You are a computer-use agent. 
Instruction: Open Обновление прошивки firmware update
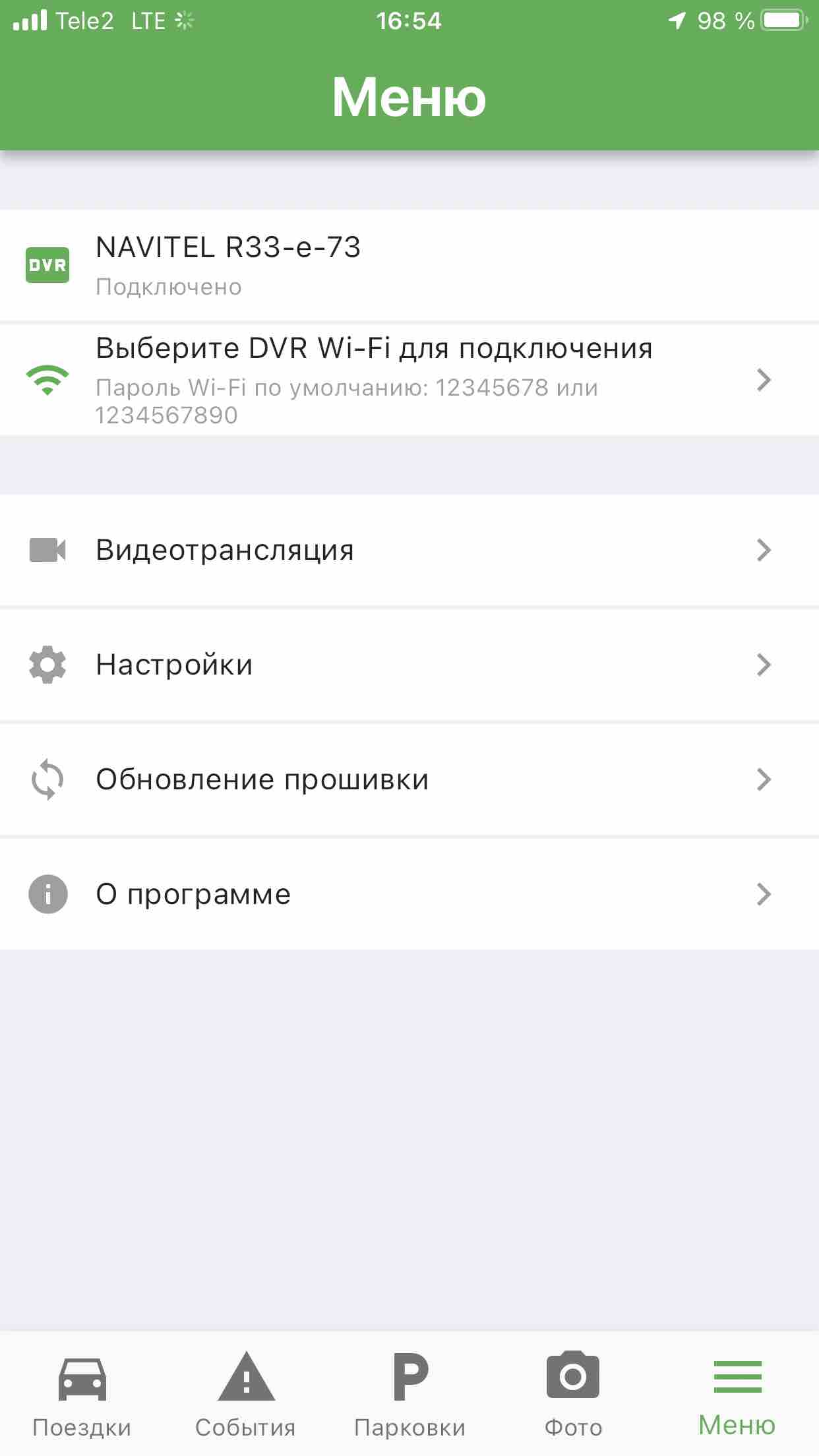click(x=409, y=779)
